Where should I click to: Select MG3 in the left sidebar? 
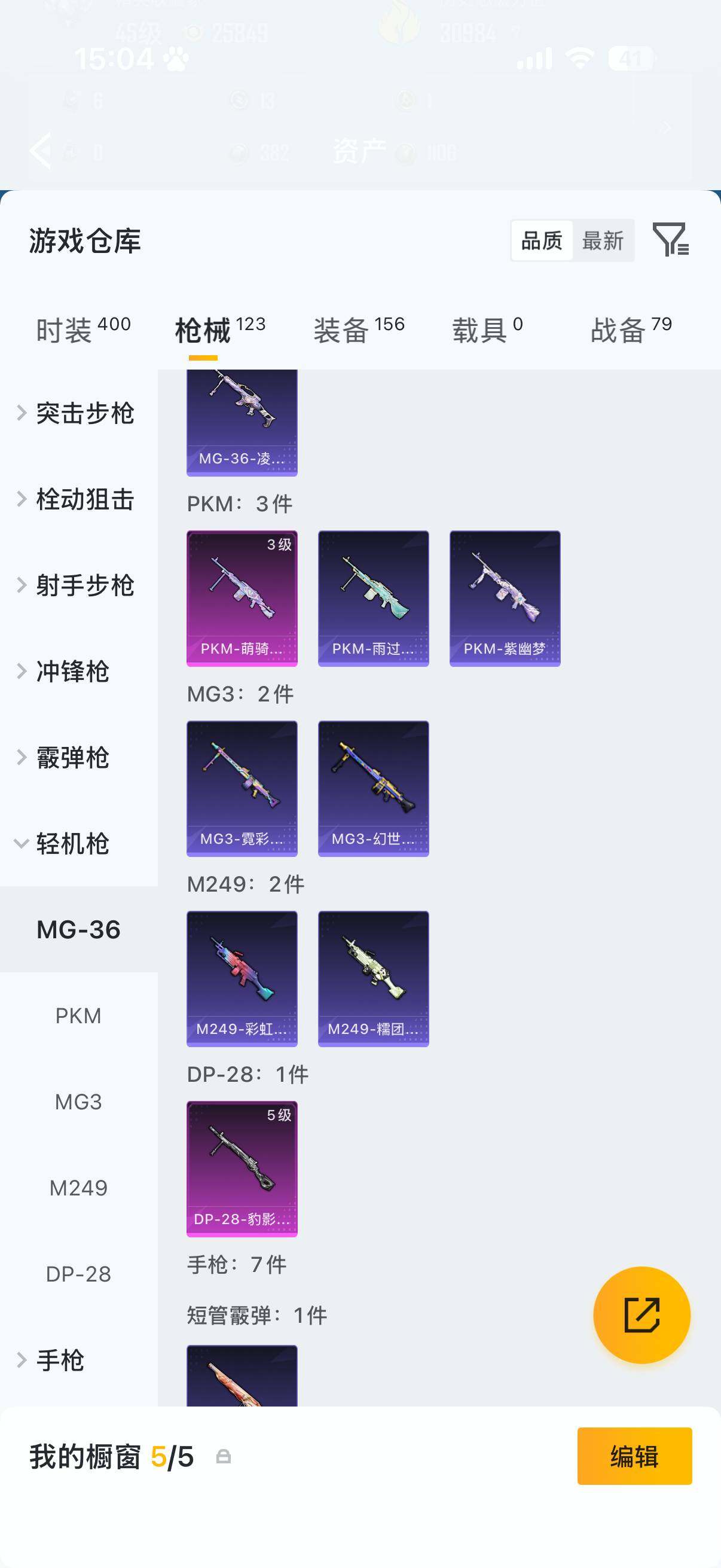tap(78, 1101)
